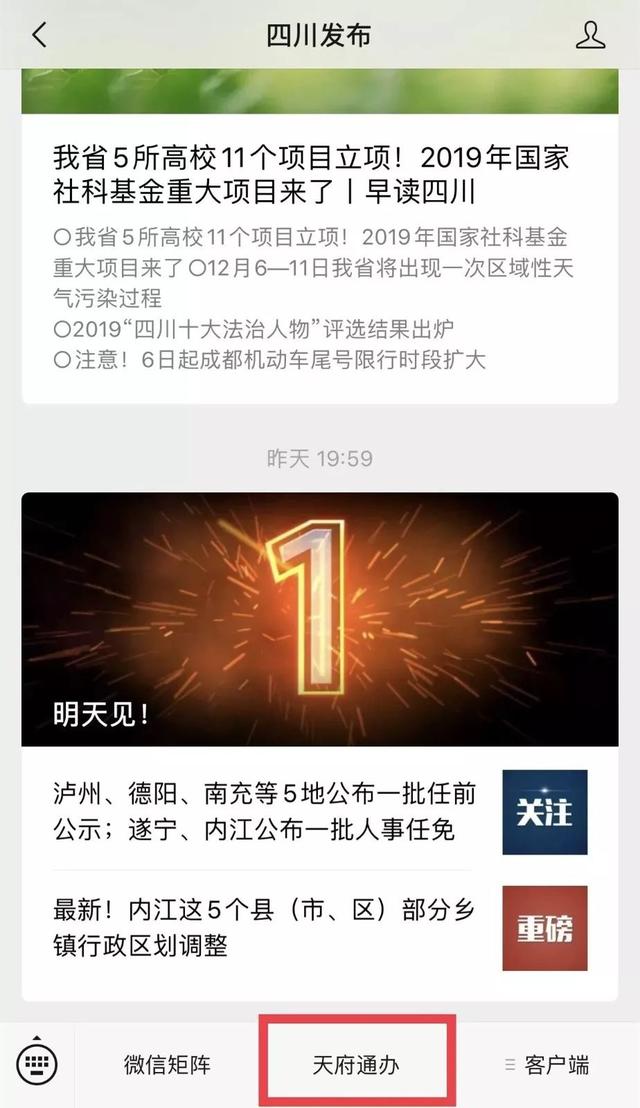Open the 明天见 featured article
This screenshot has width=640, height=1108.
point(320,619)
